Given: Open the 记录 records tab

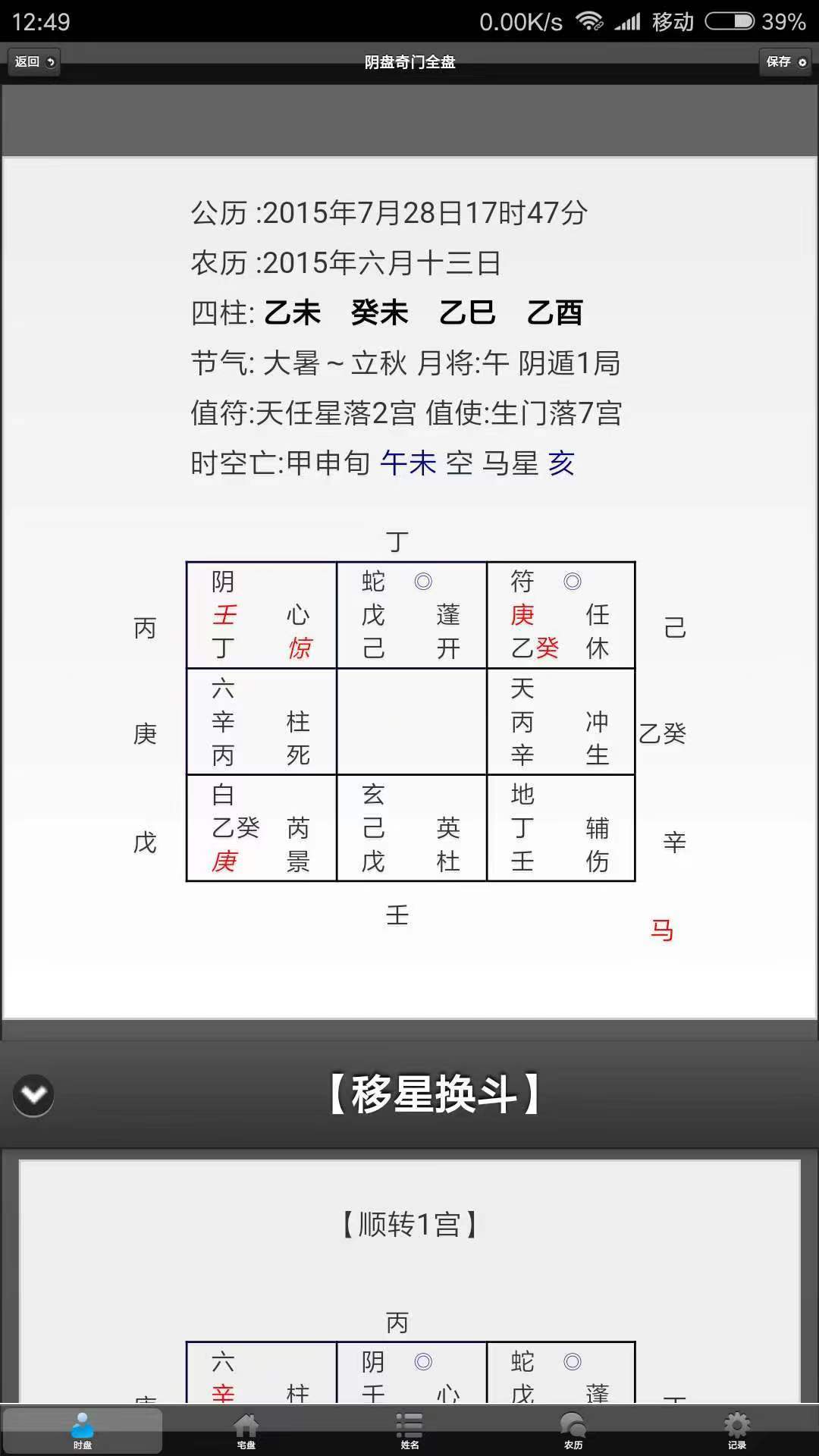Looking at the screenshot, I should point(736,1430).
